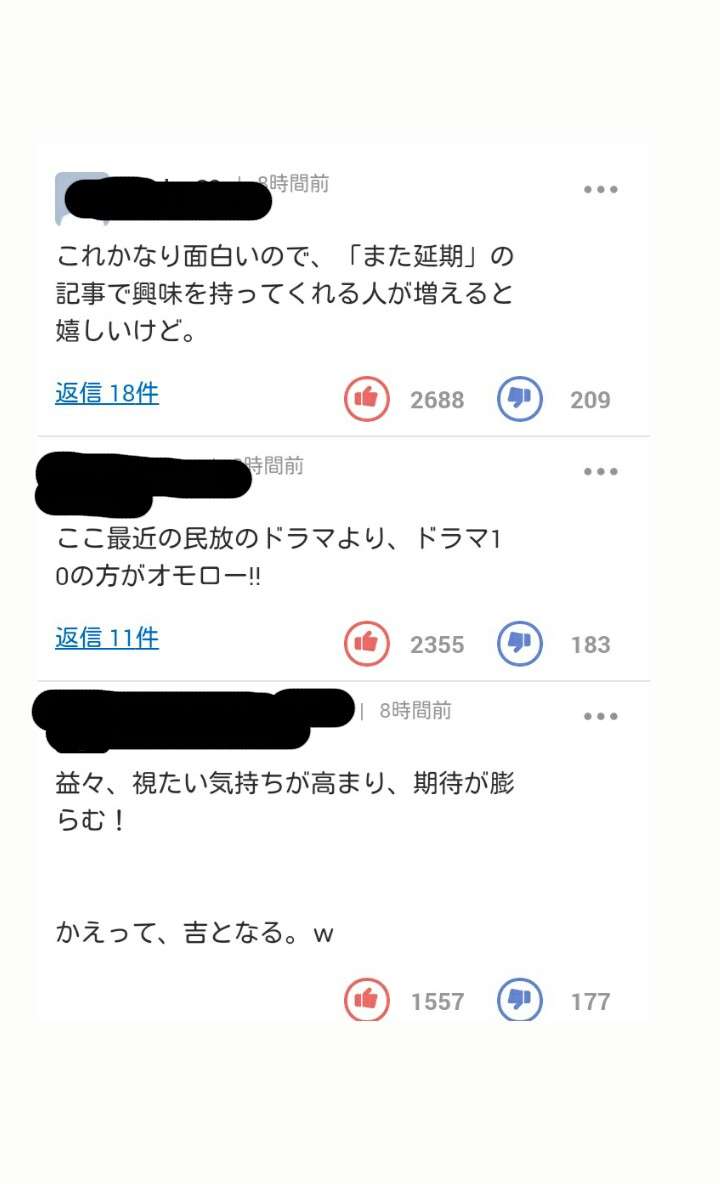The image size is (720, 1184).
Task: Like the comment with 1557 thumbs-up
Action: (367, 1000)
